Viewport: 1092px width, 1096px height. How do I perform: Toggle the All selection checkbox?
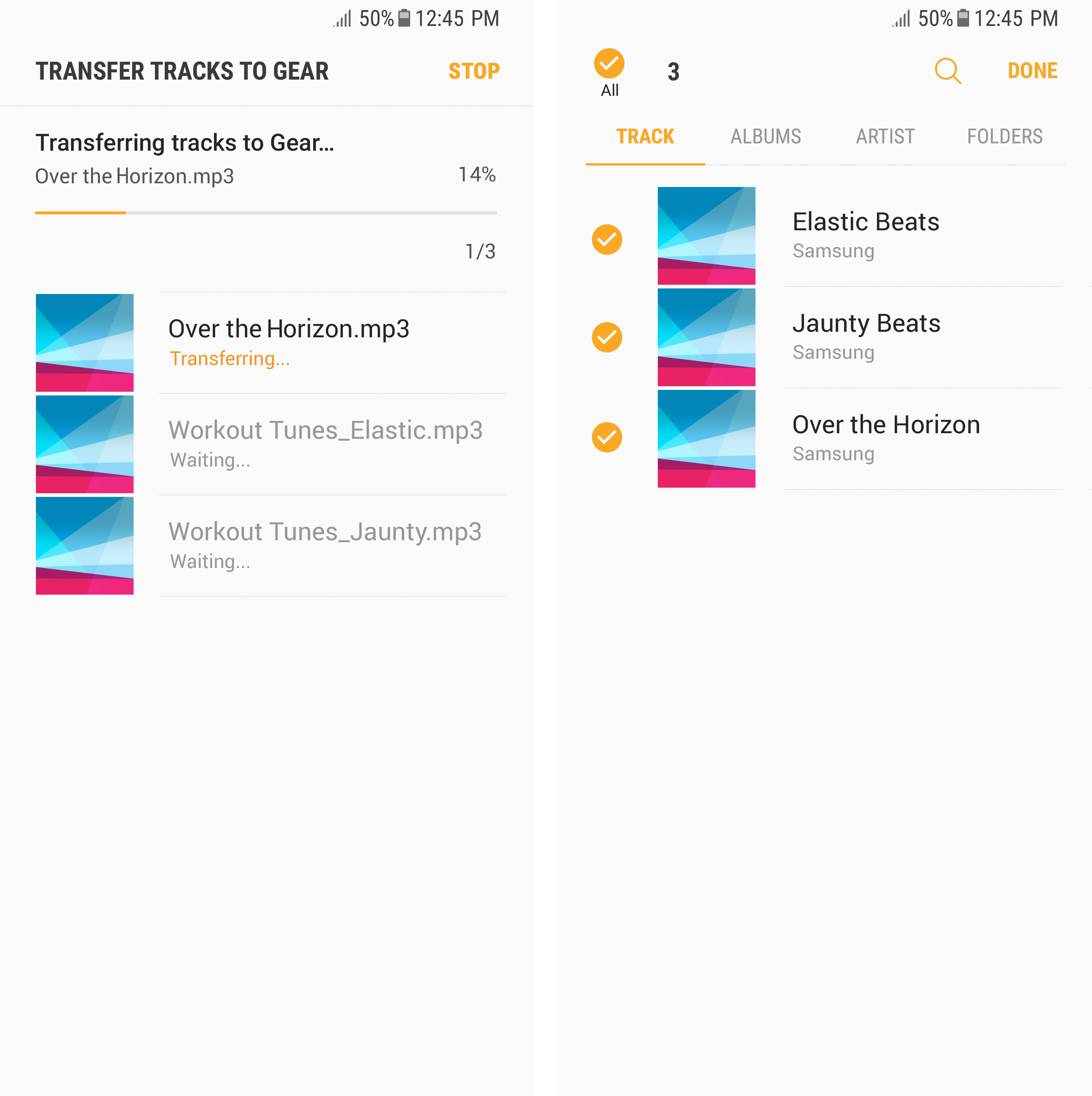609,64
